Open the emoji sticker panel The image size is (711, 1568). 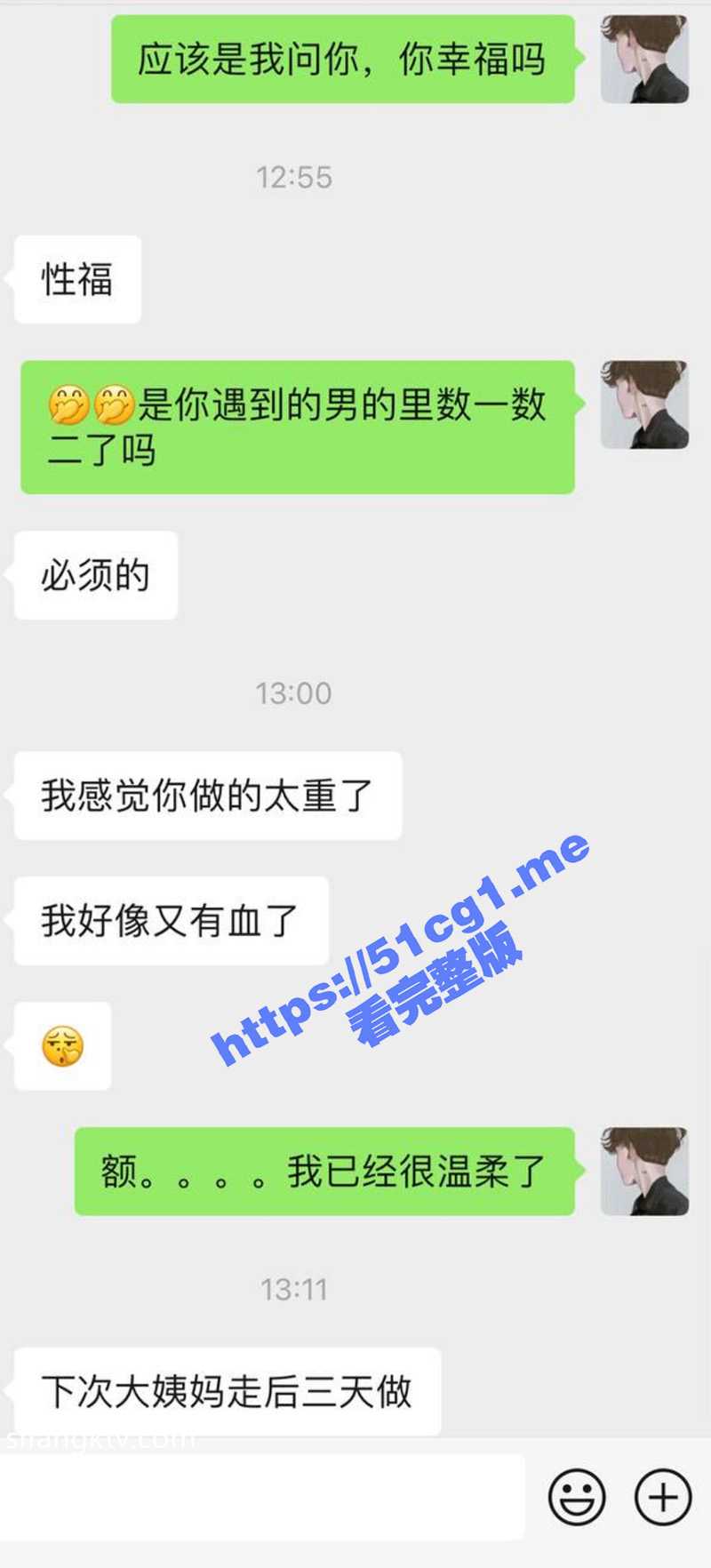(x=577, y=1497)
